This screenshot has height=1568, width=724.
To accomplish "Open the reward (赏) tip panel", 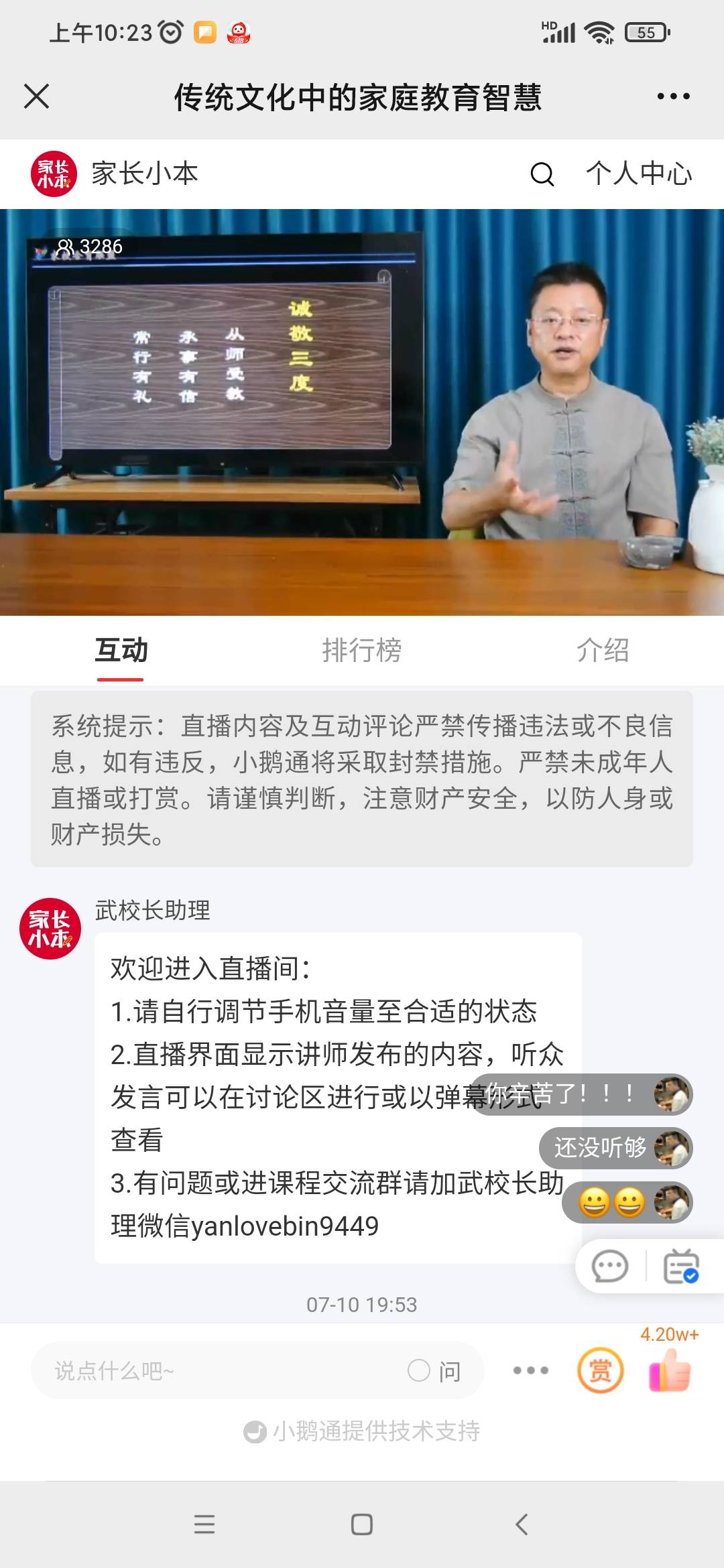I will 602,1370.
